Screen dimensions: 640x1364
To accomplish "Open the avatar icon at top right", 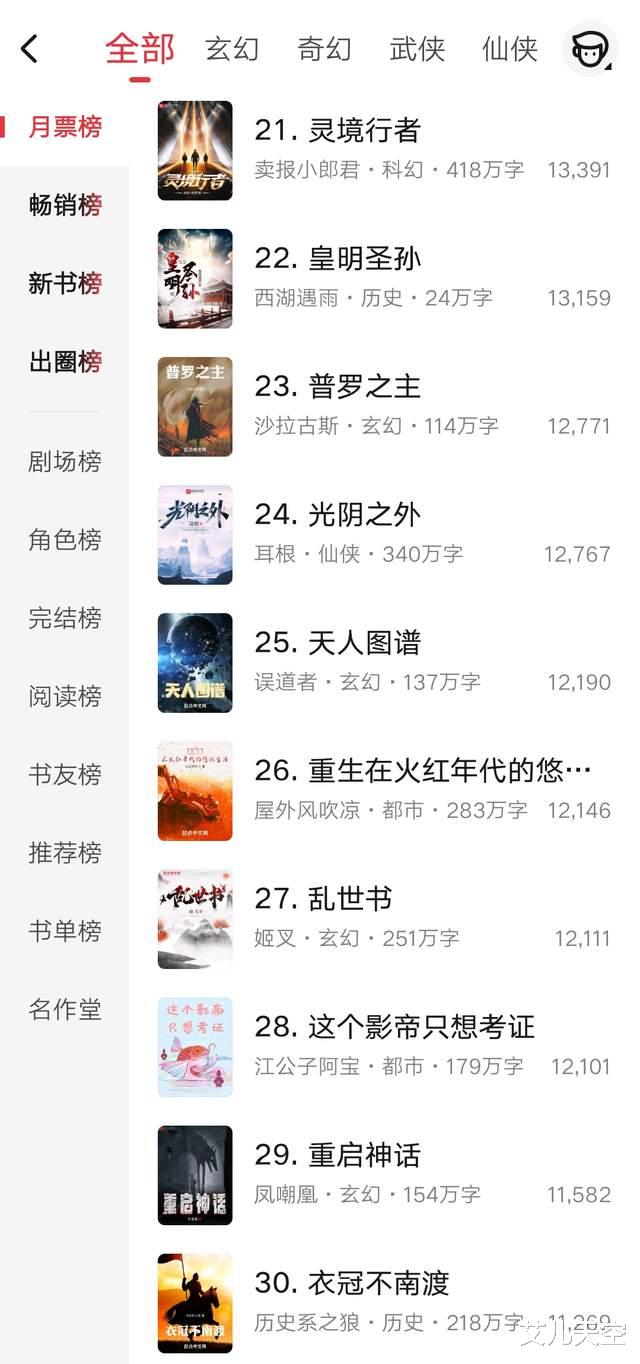I will coord(590,48).
